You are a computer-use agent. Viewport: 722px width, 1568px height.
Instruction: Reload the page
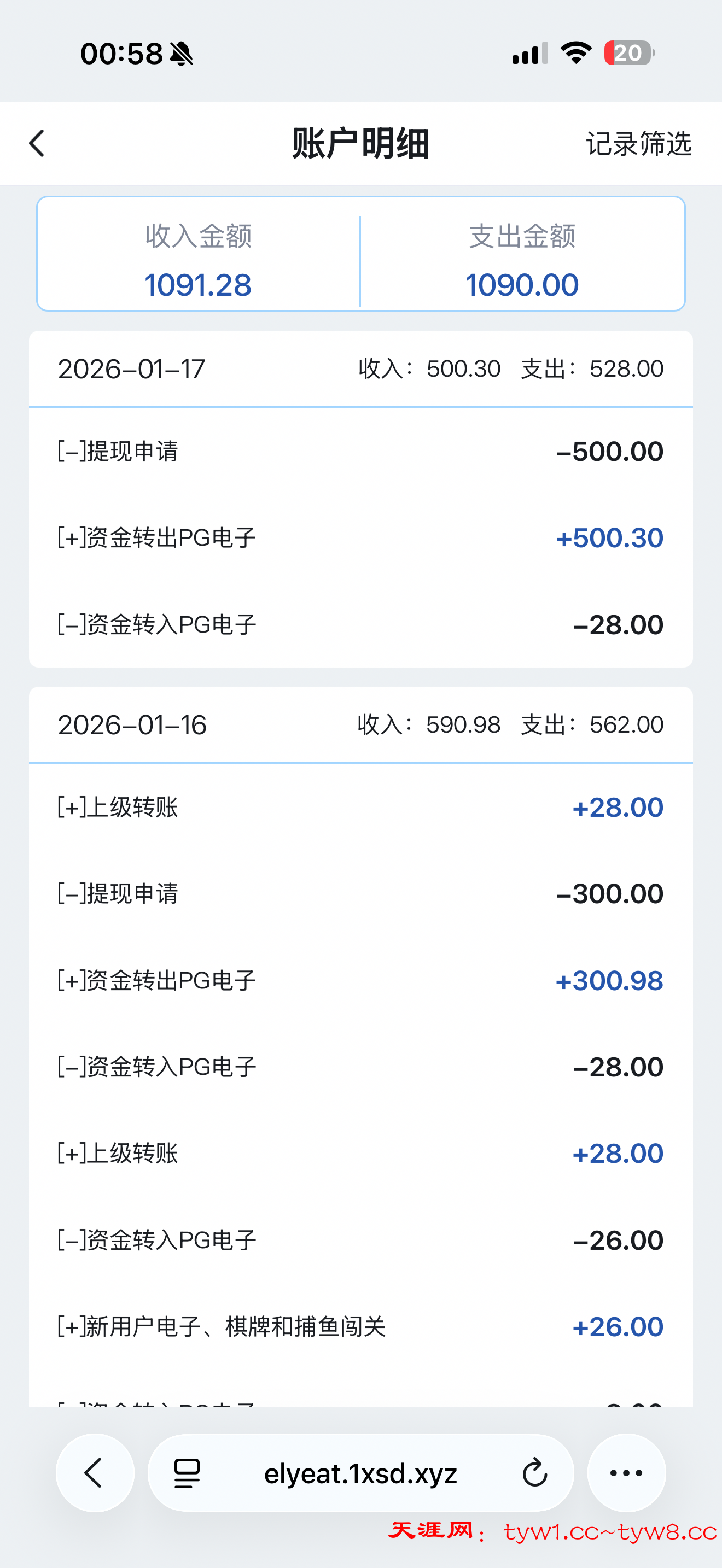click(x=534, y=1473)
